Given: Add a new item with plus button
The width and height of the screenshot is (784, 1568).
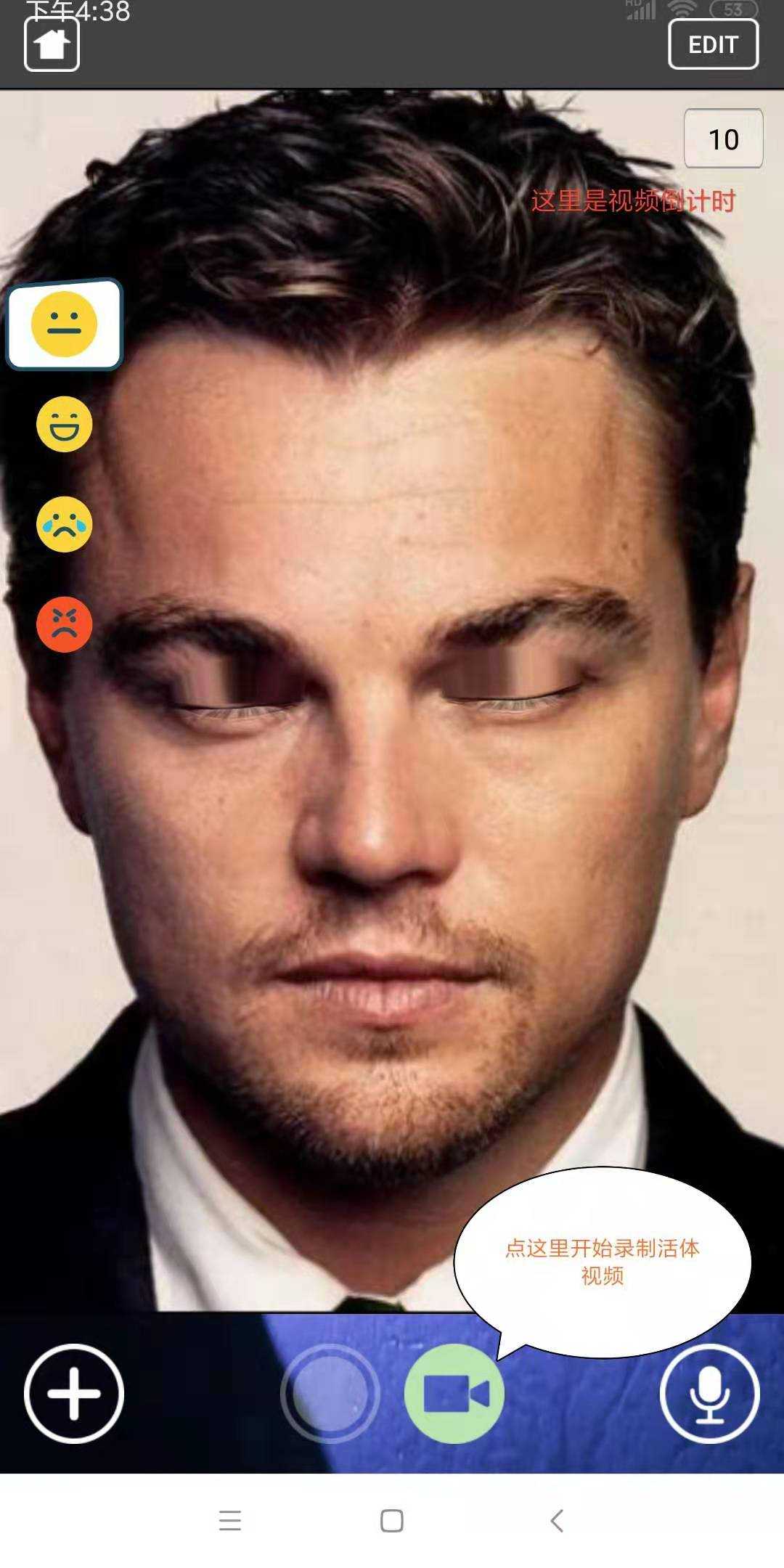Looking at the screenshot, I should tap(74, 1393).
